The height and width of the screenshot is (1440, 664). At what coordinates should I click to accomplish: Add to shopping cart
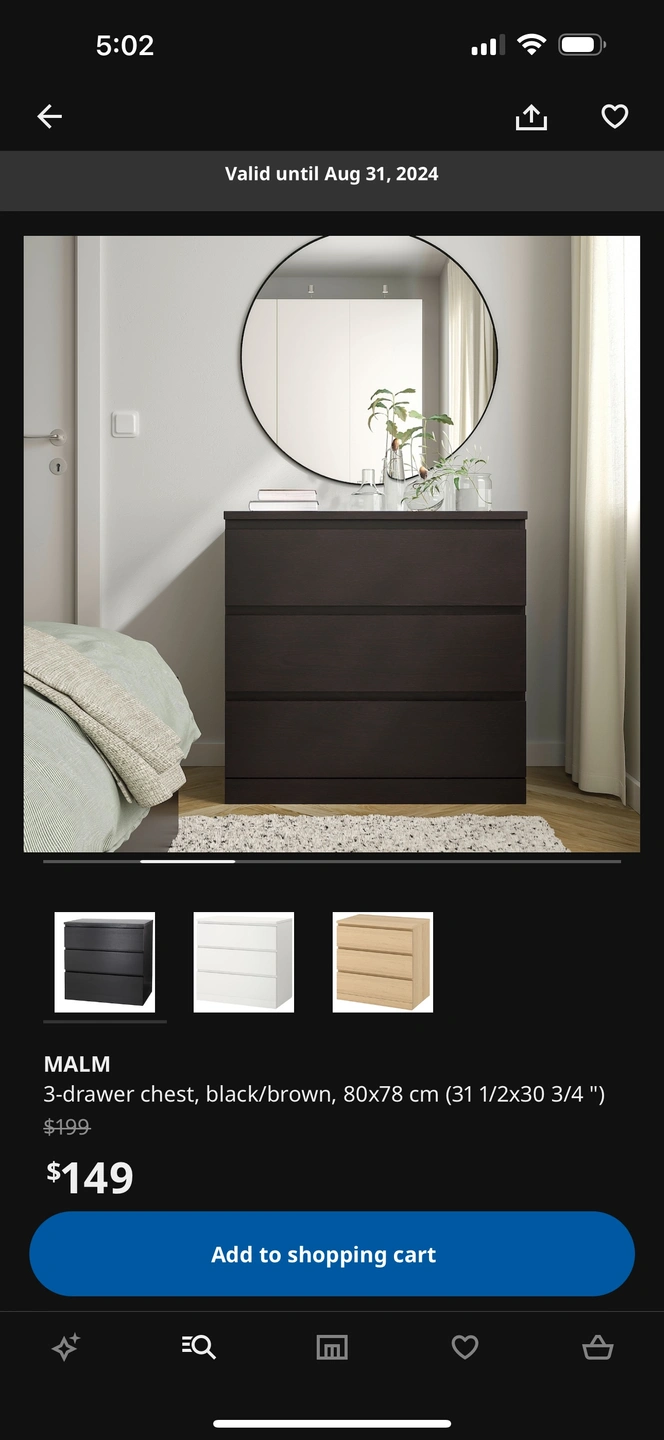pos(331,1254)
